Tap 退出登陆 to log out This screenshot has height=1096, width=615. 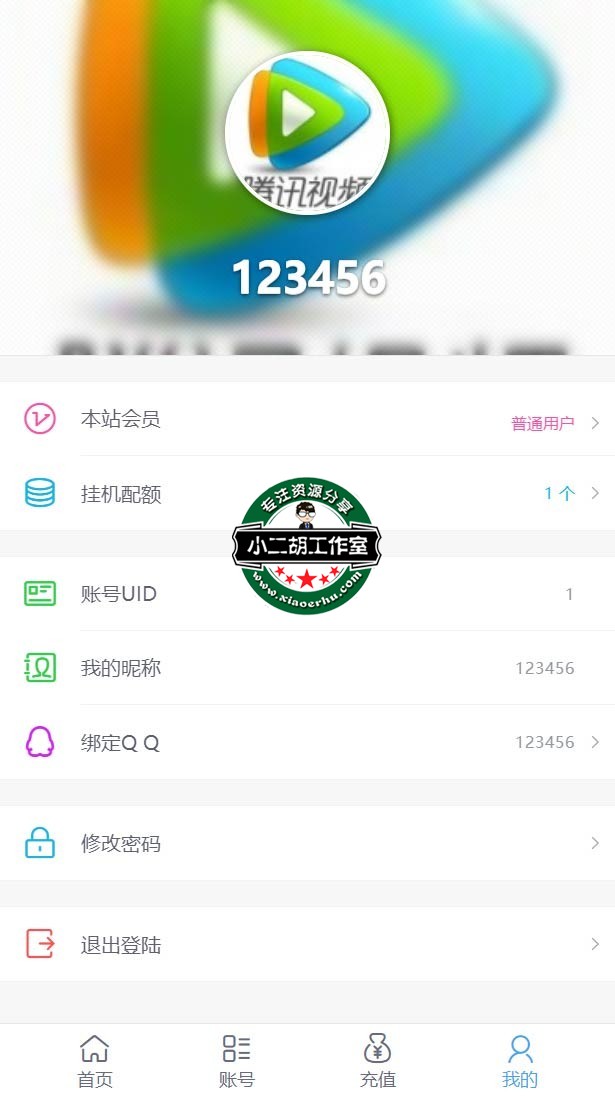coord(307,945)
